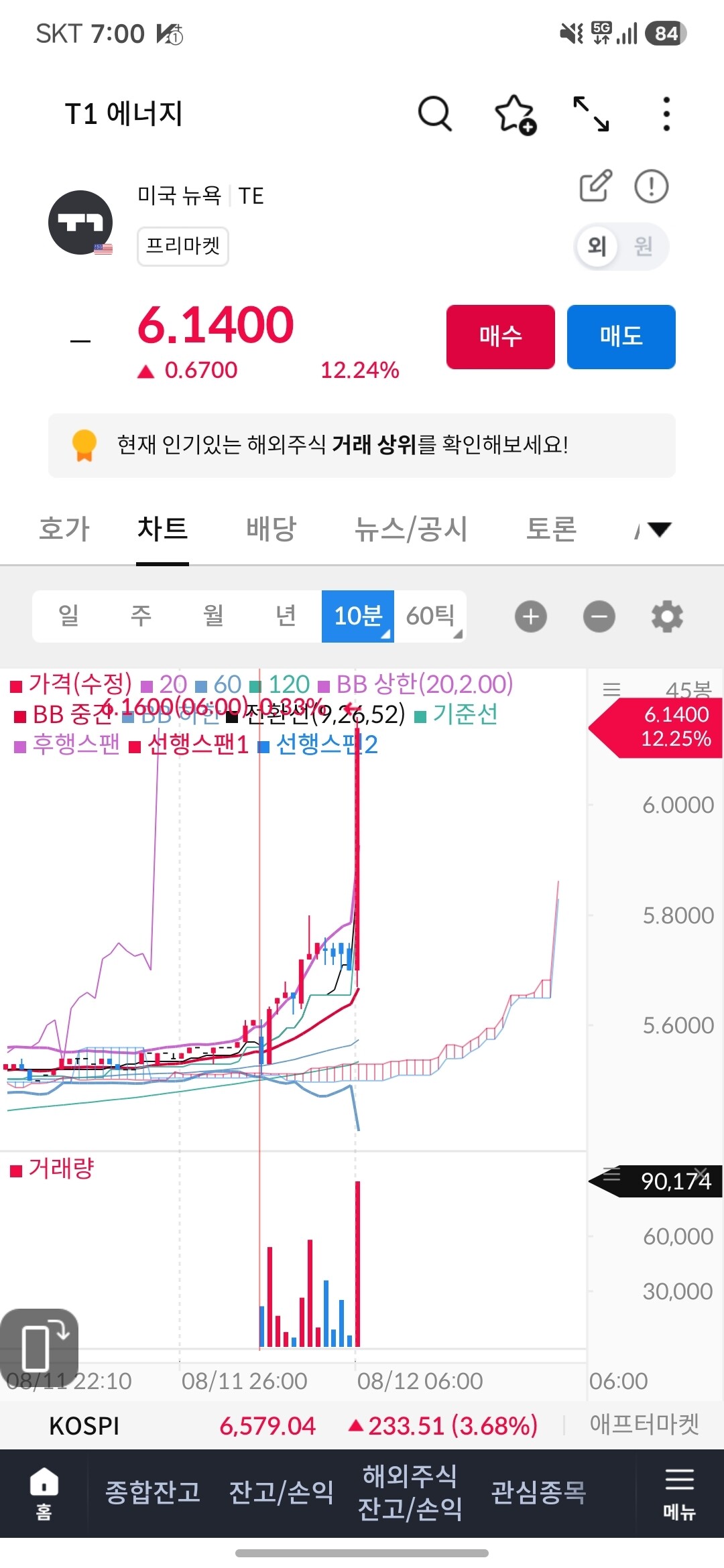Add T1 에너지 to favorites star

515,115
